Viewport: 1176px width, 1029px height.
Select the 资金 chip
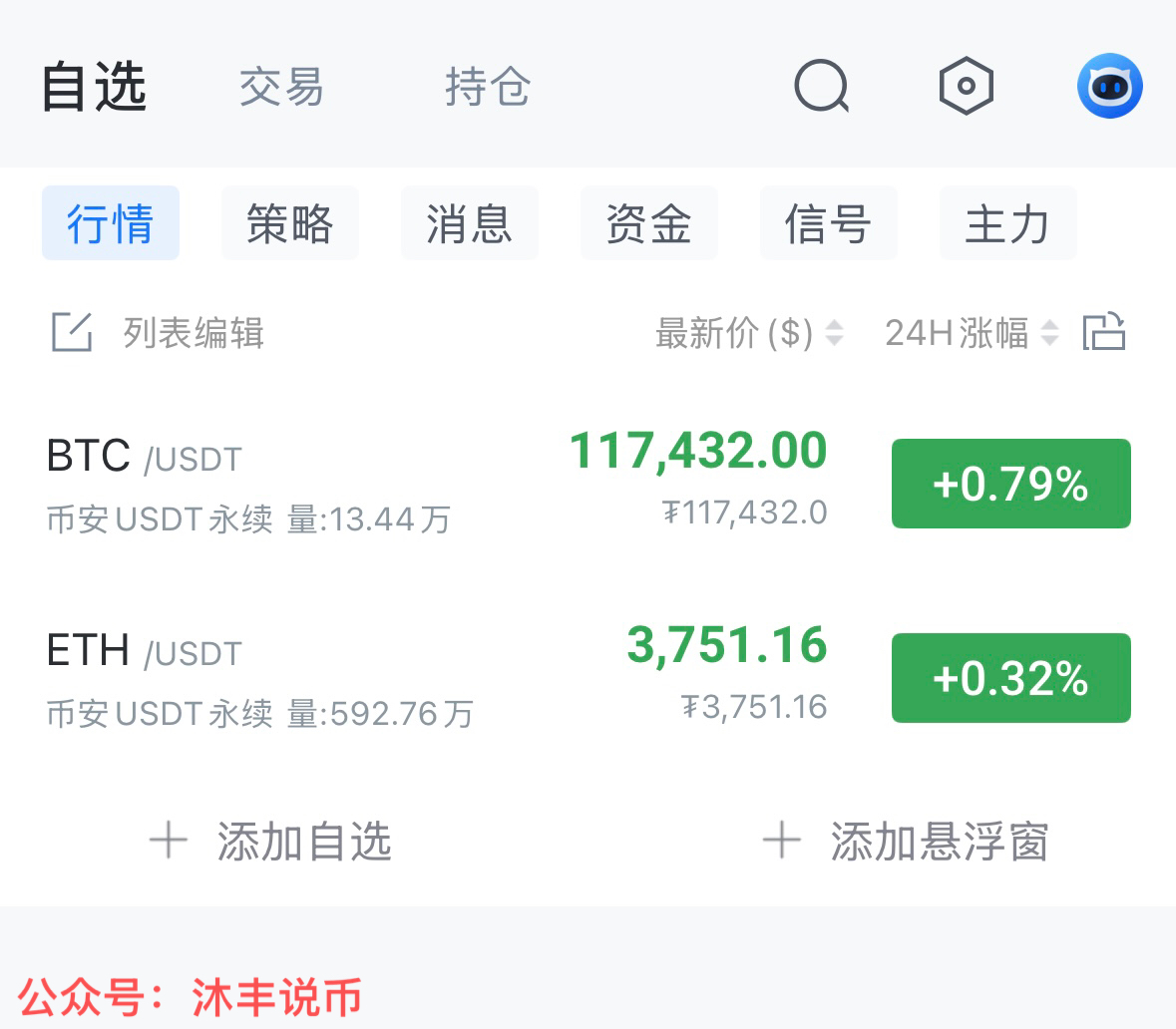(649, 223)
